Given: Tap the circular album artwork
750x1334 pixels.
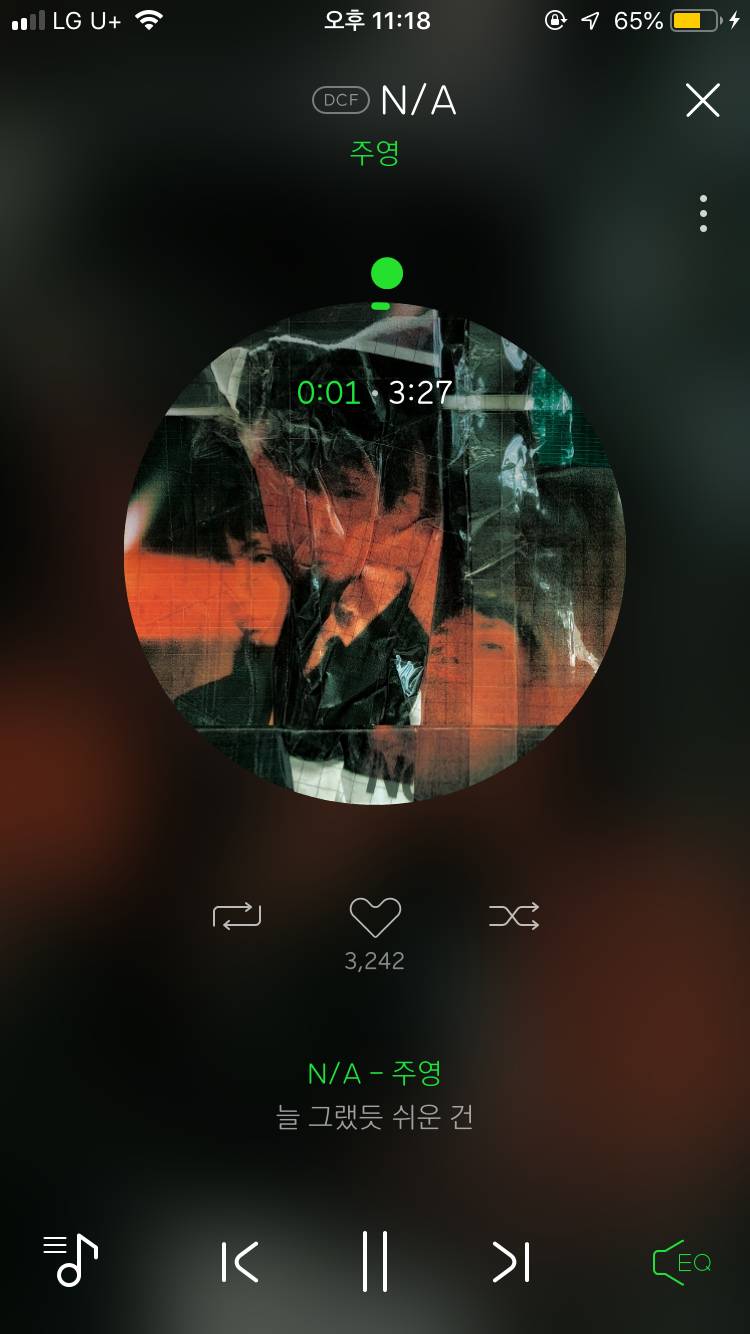Looking at the screenshot, I should pos(375,555).
